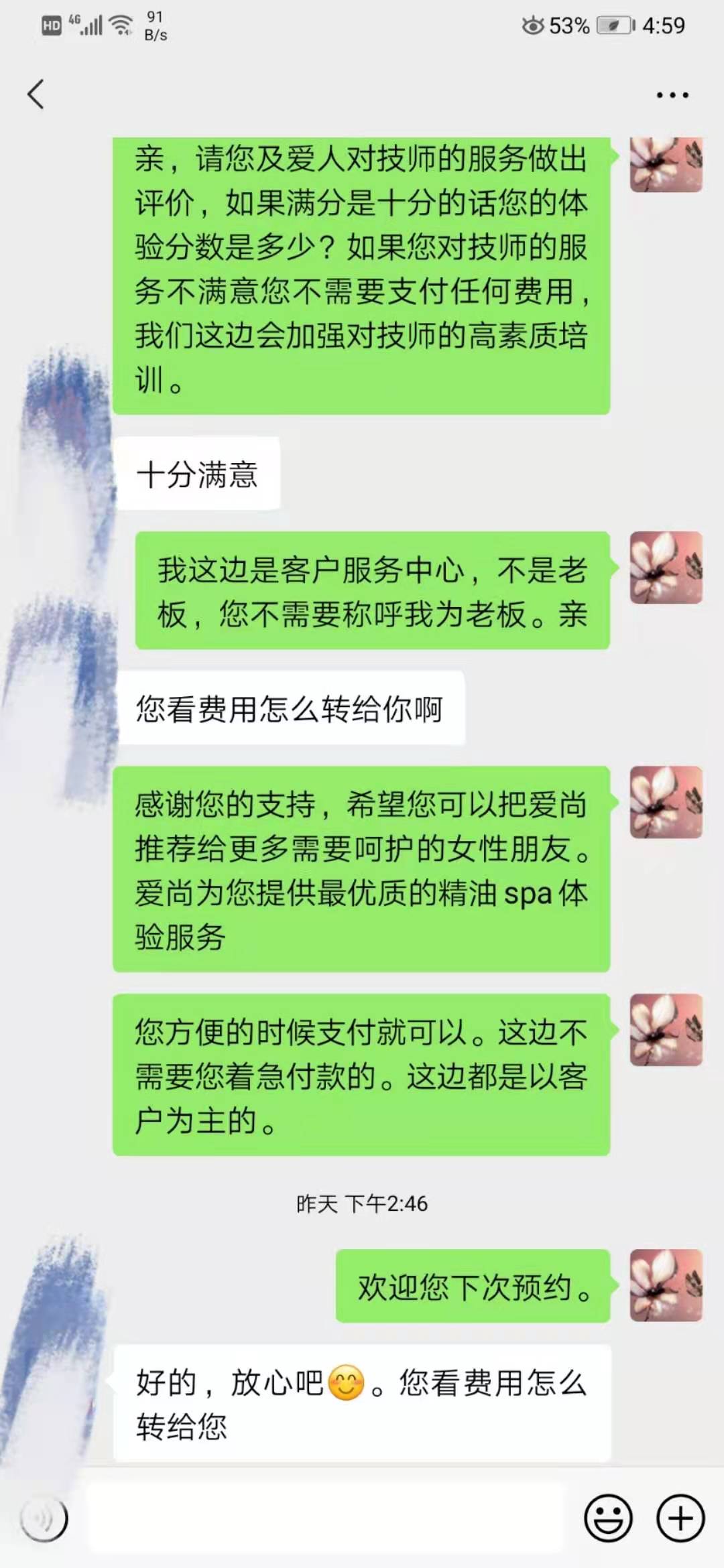Image resolution: width=724 pixels, height=1568 pixels.
Task: Open the flower avatar beside 欢迎您下次预约
Action: click(666, 1285)
